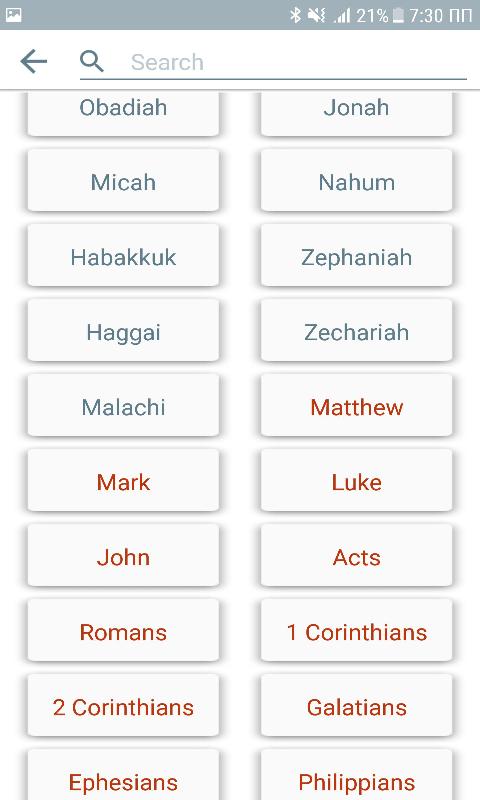Select the Micah book

pos(123,181)
